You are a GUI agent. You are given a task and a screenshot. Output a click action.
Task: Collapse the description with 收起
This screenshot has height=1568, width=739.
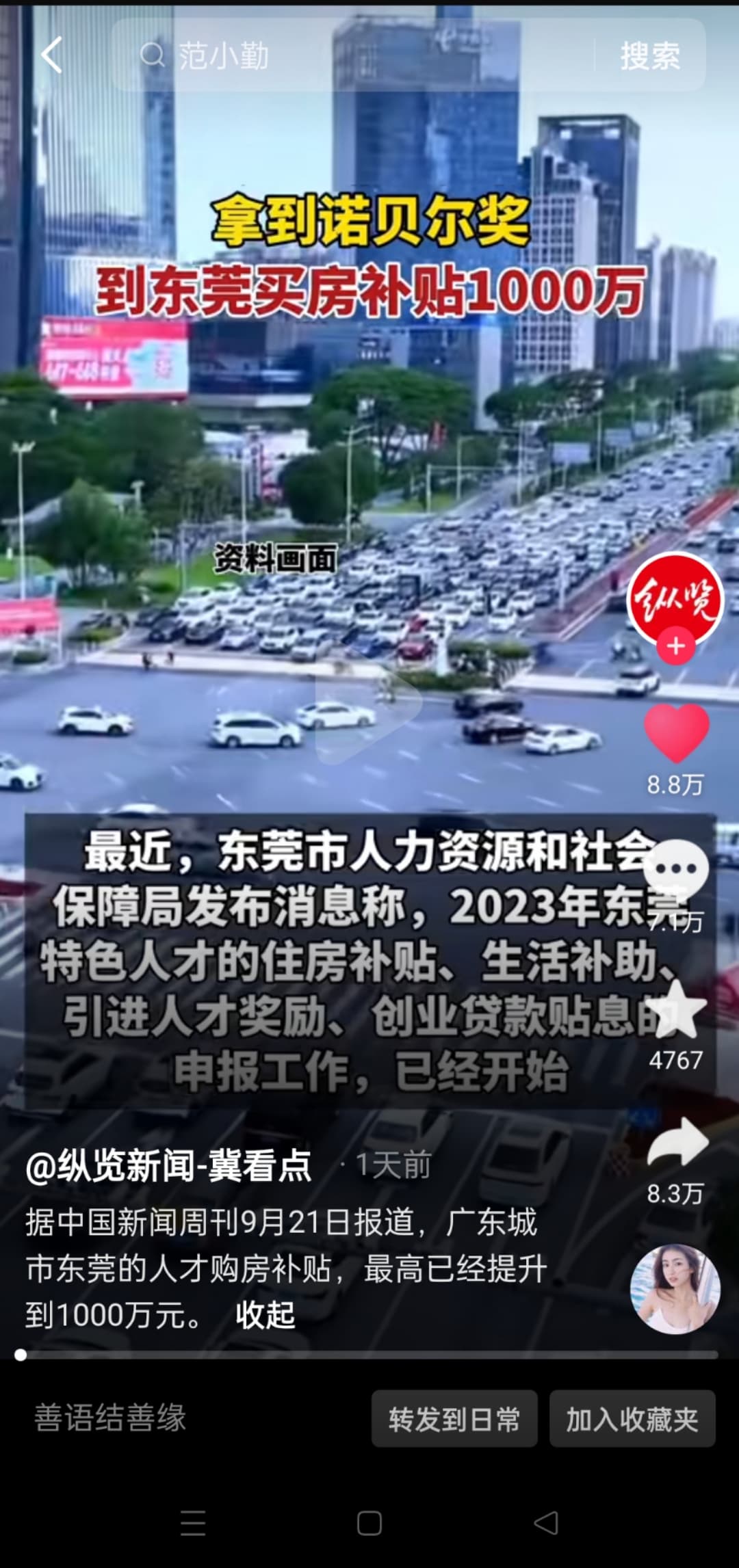(265, 1314)
